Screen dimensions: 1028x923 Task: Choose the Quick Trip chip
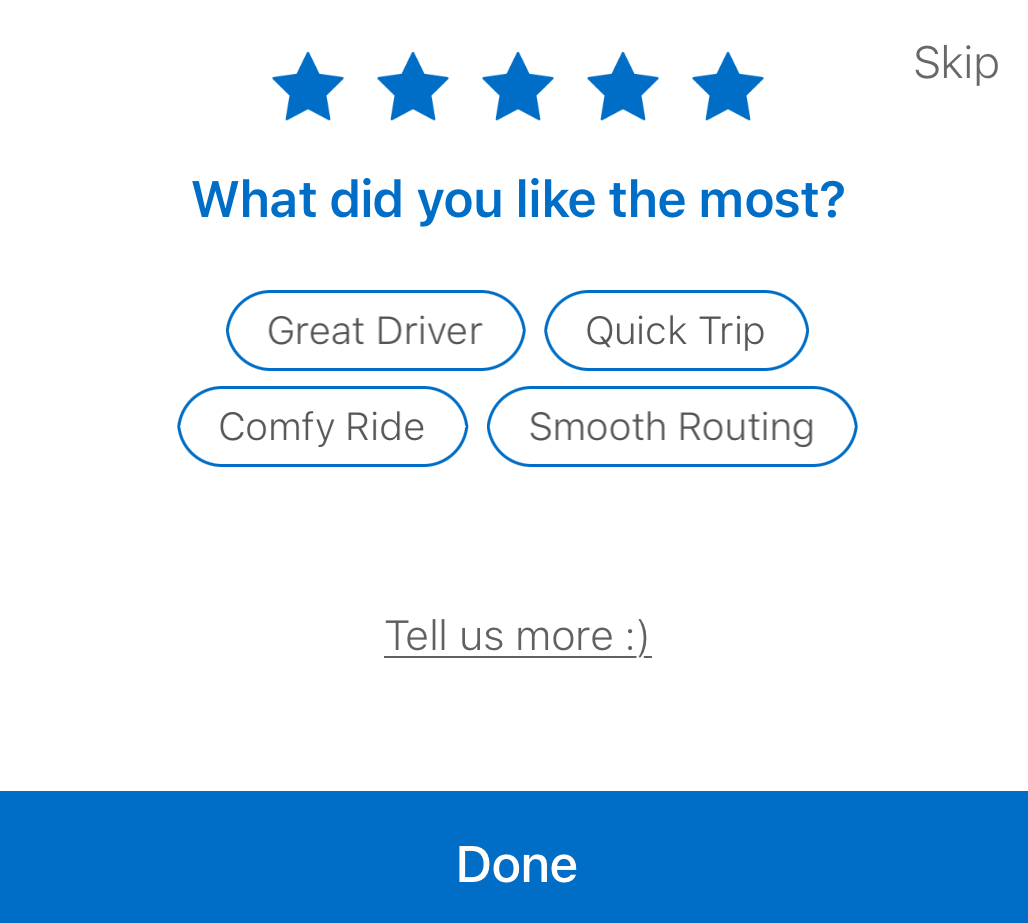[676, 331]
